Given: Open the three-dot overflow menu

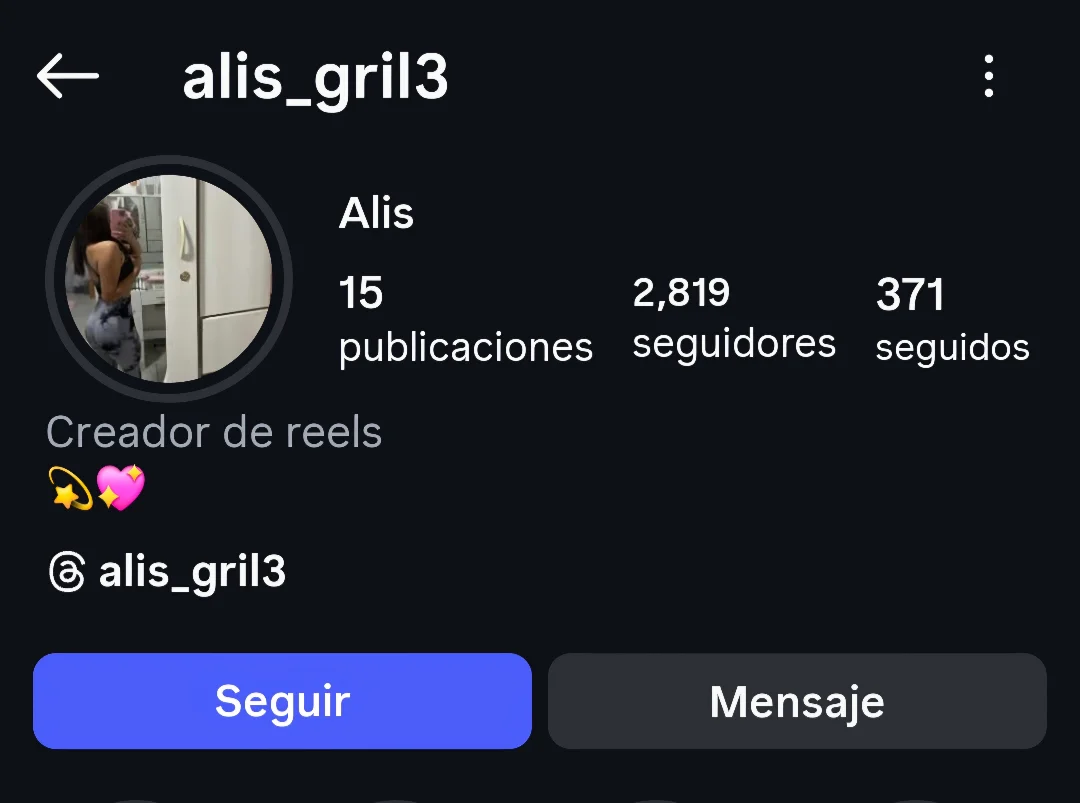Looking at the screenshot, I should 988,77.
